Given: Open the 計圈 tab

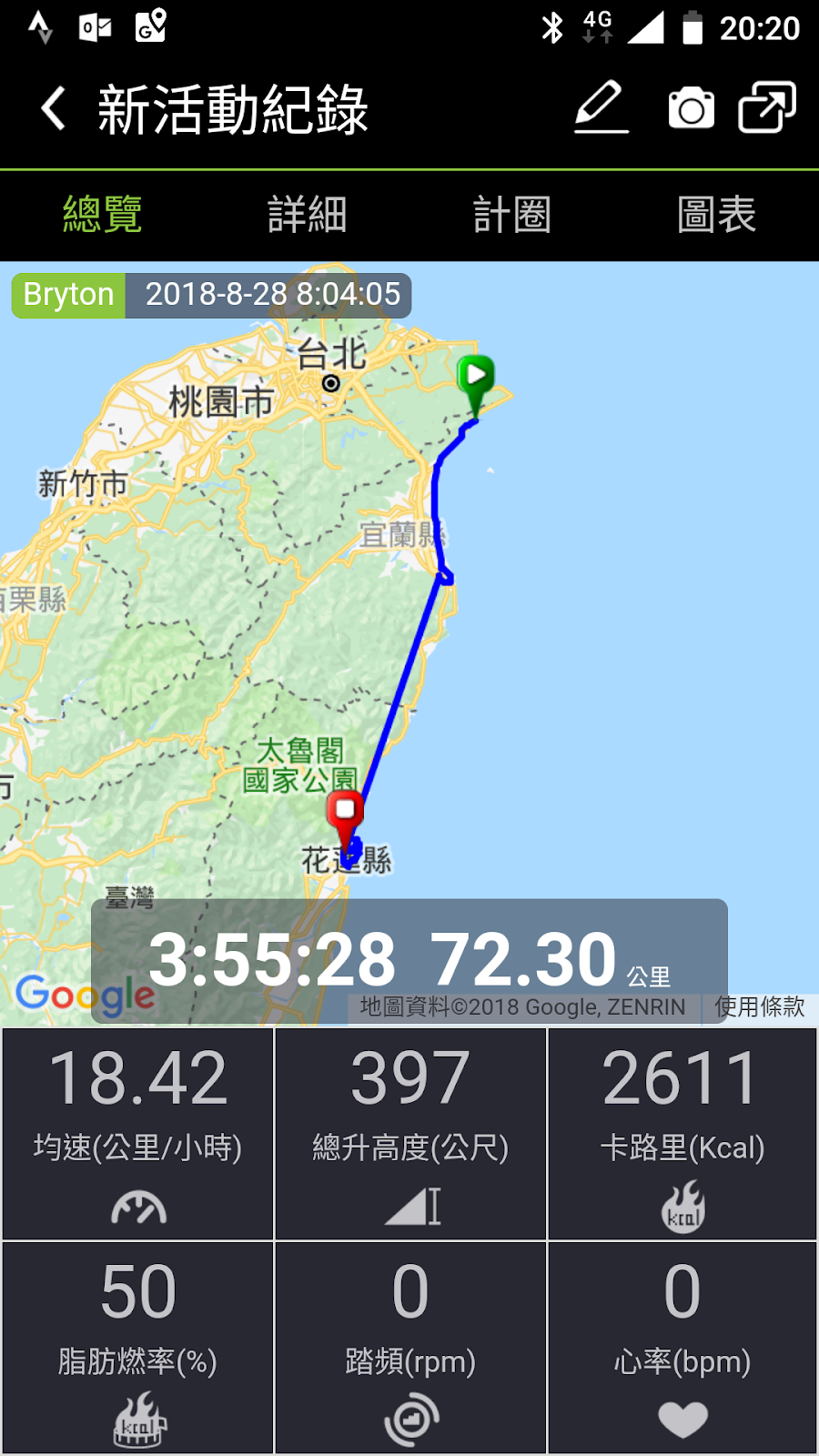Looking at the screenshot, I should click(511, 216).
